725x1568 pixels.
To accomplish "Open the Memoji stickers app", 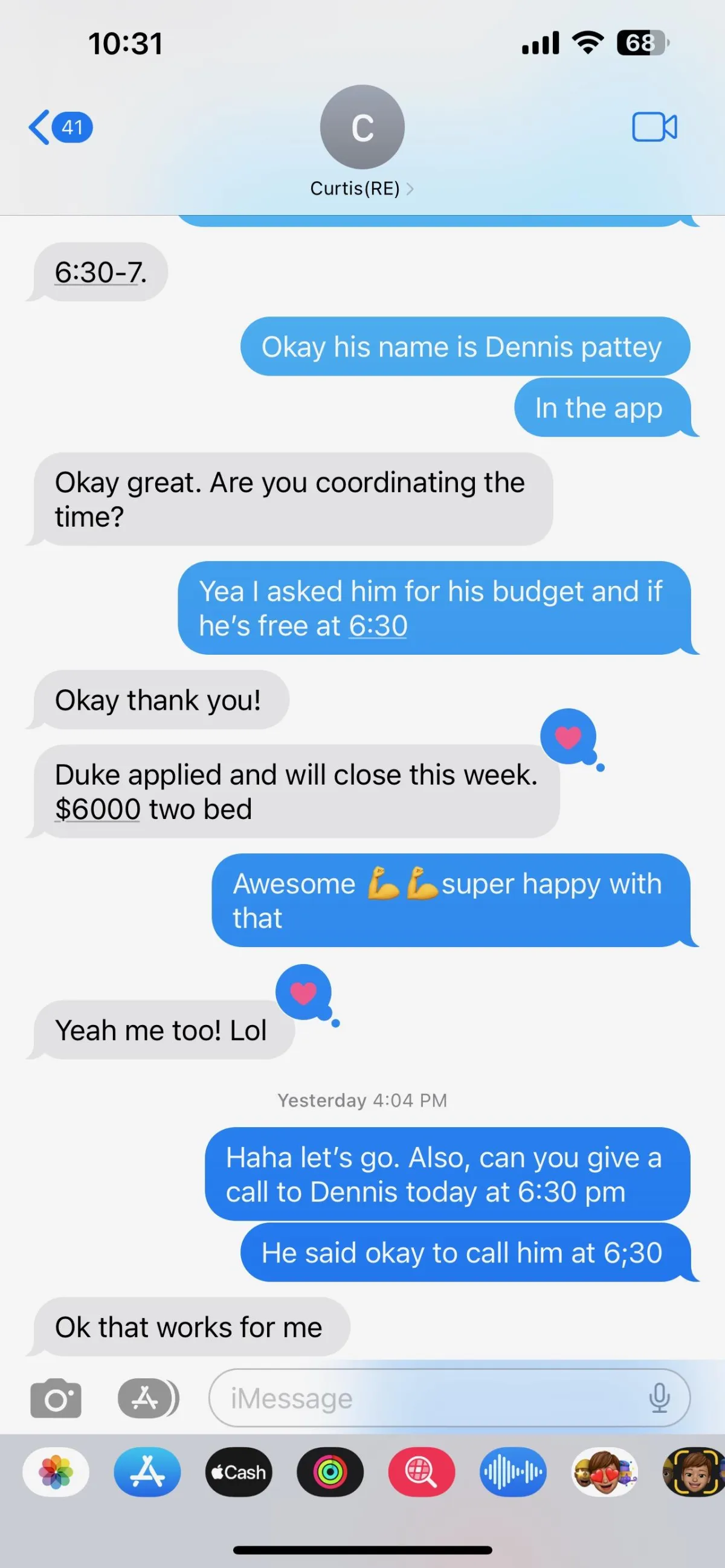I will click(605, 1472).
